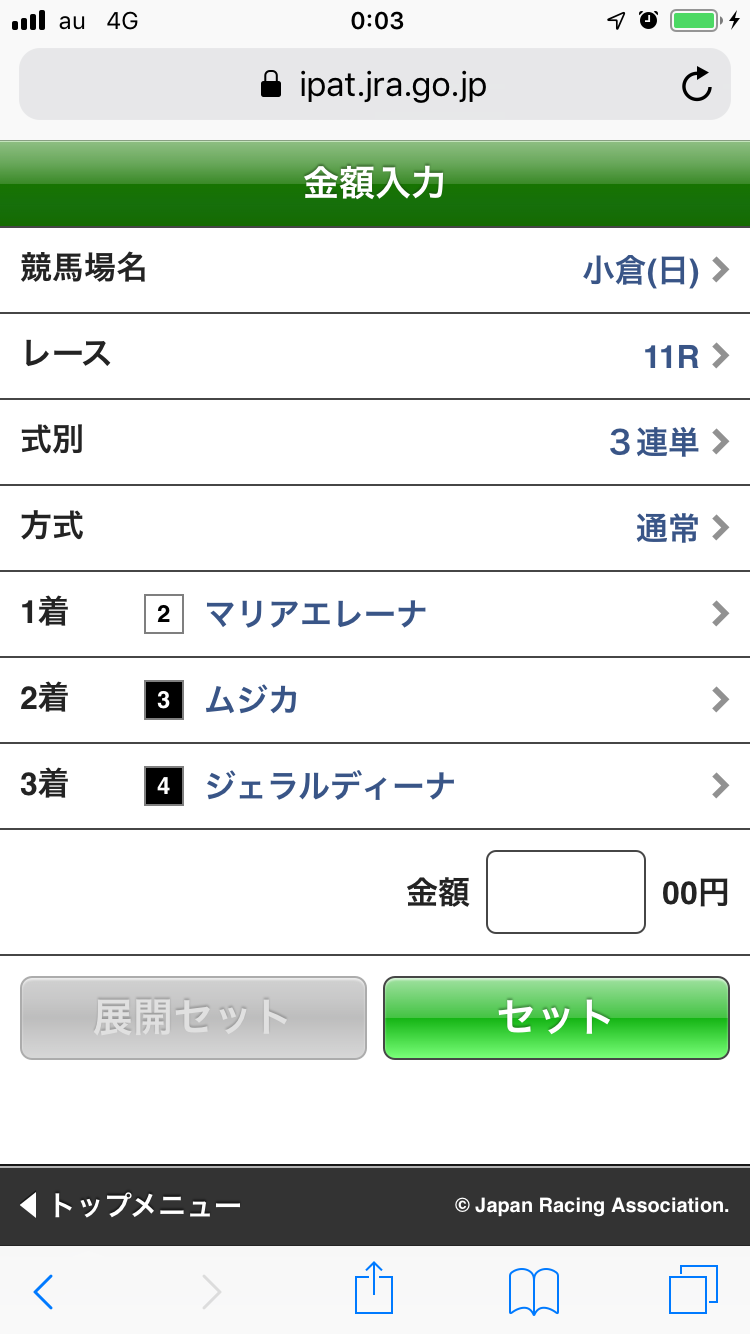This screenshot has width=750, height=1334.
Task: Show open Safari tabs
Action: coord(692,1290)
